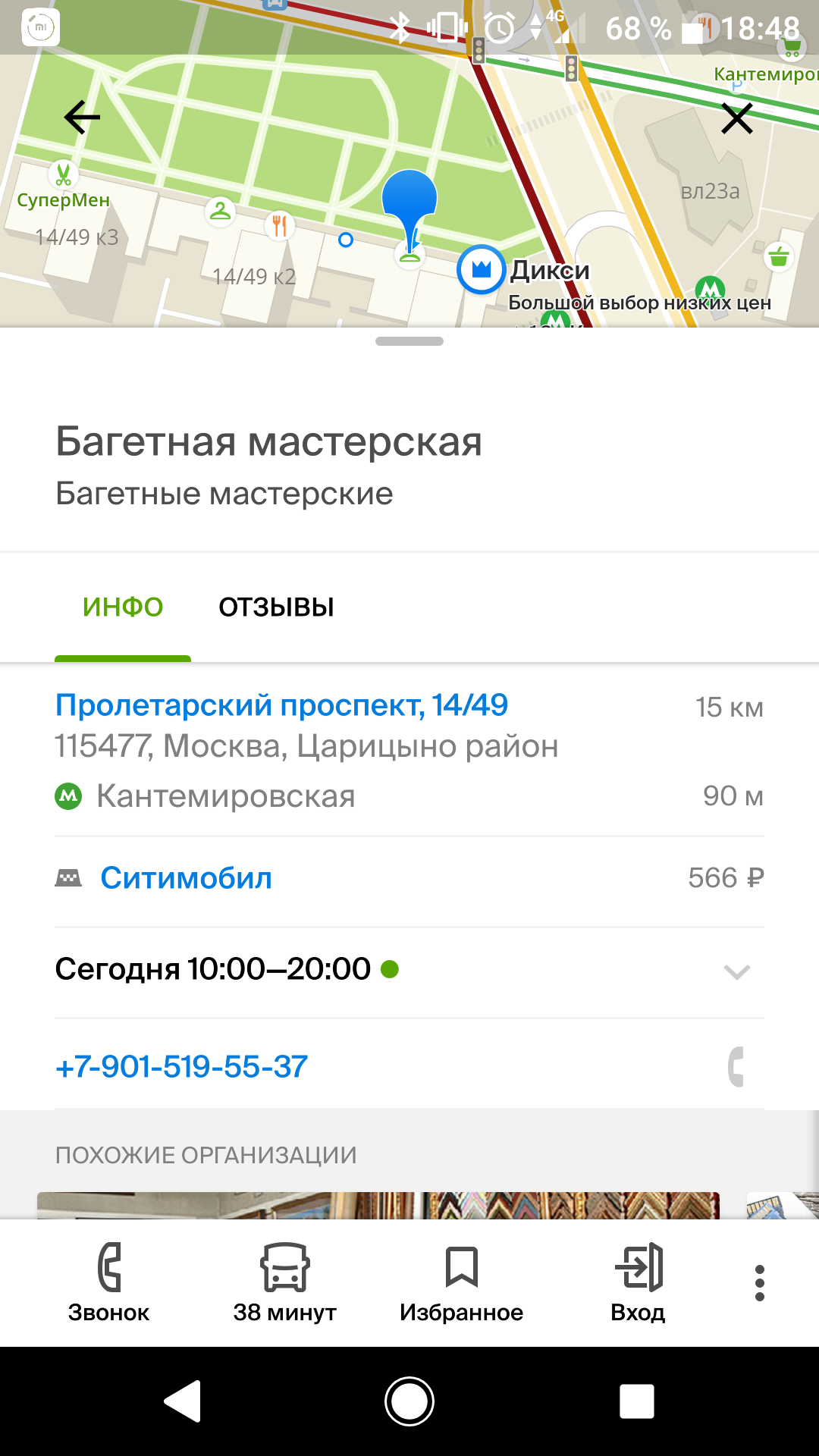Close the place card with the X
Image resolution: width=819 pixels, height=1456 pixels.
[736, 119]
